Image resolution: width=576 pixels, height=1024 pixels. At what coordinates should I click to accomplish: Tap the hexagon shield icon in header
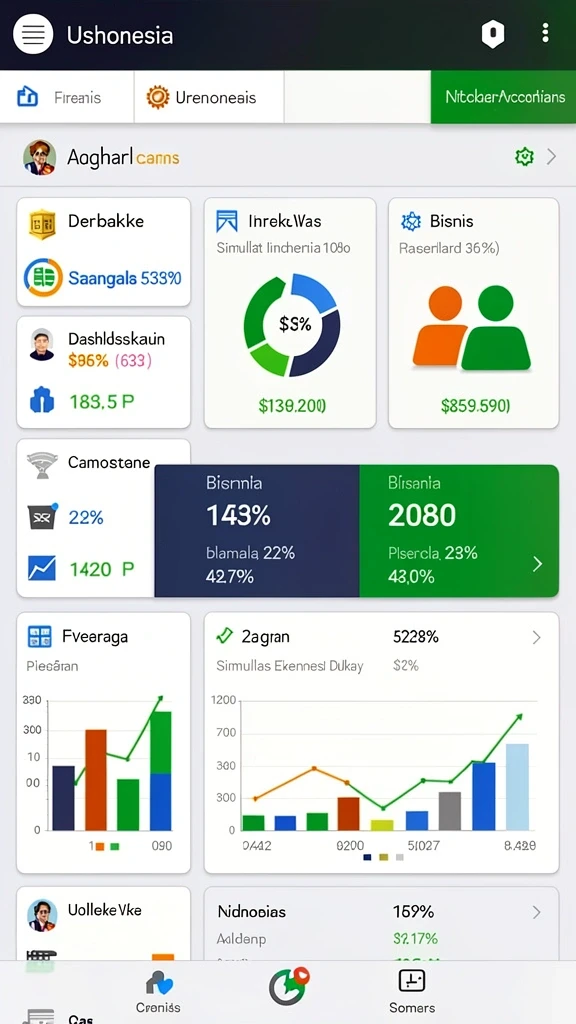coord(493,34)
